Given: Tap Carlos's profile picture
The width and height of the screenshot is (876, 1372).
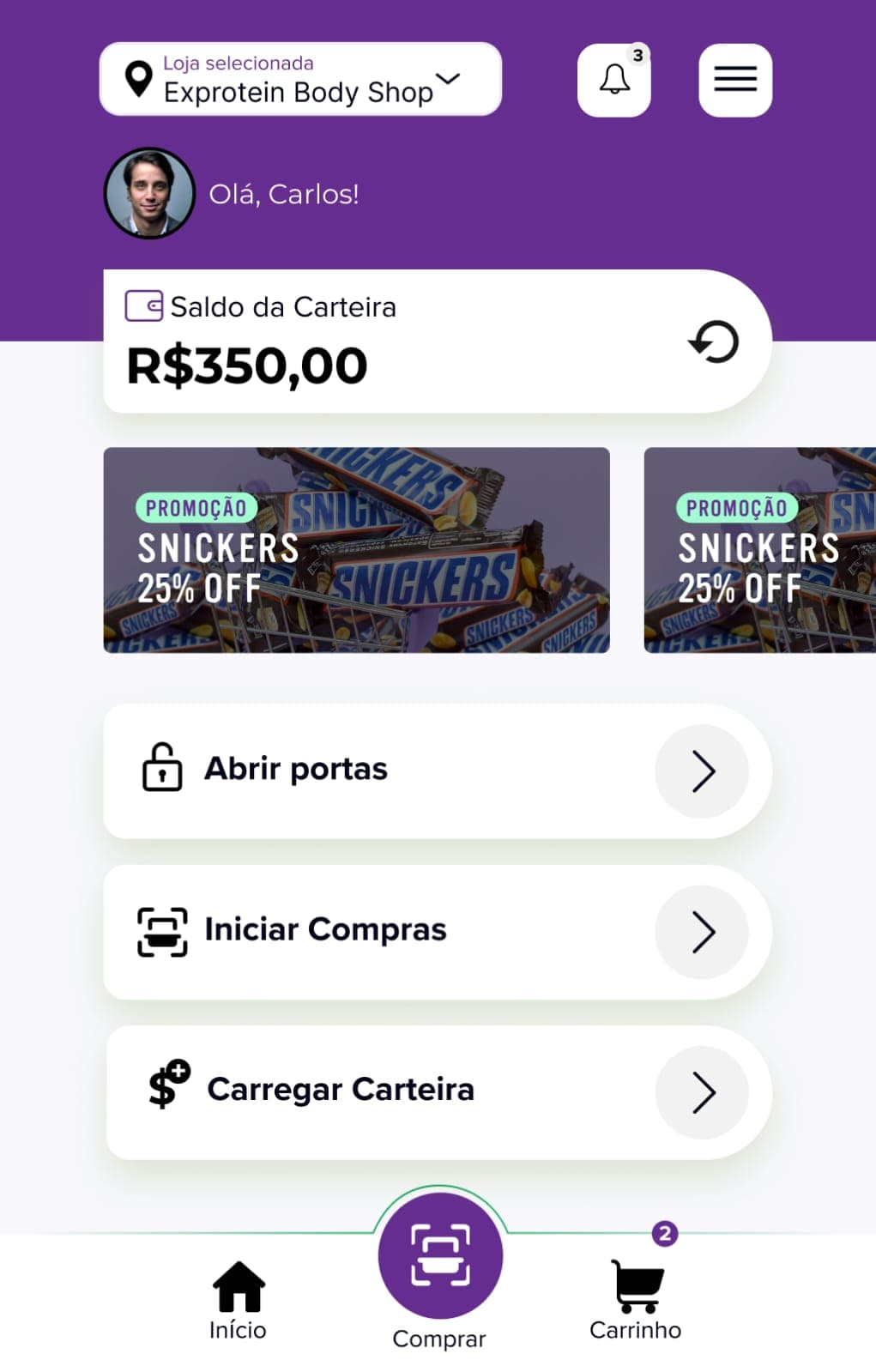Looking at the screenshot, I should click(x=148, y=193).
